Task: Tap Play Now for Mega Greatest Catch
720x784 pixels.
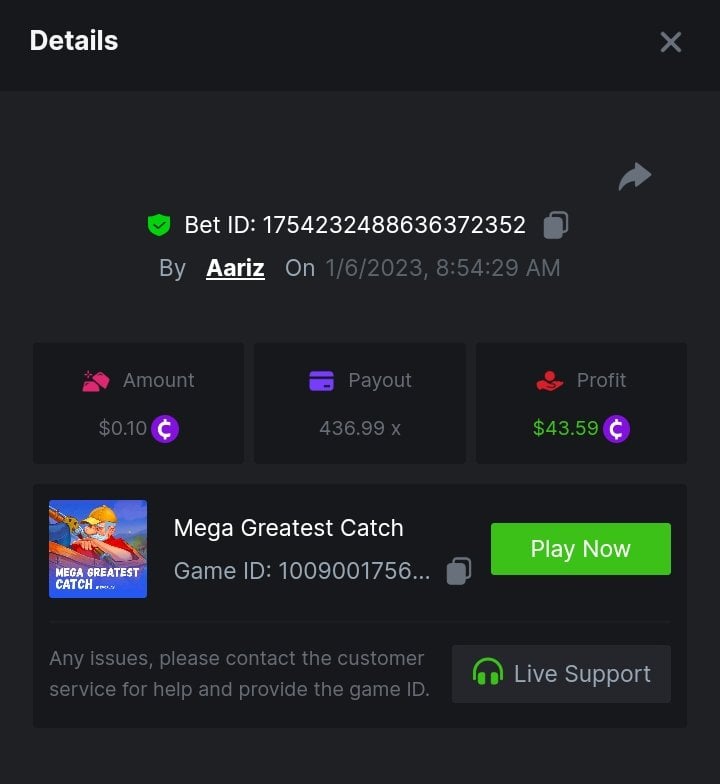Action: [580, 549]
